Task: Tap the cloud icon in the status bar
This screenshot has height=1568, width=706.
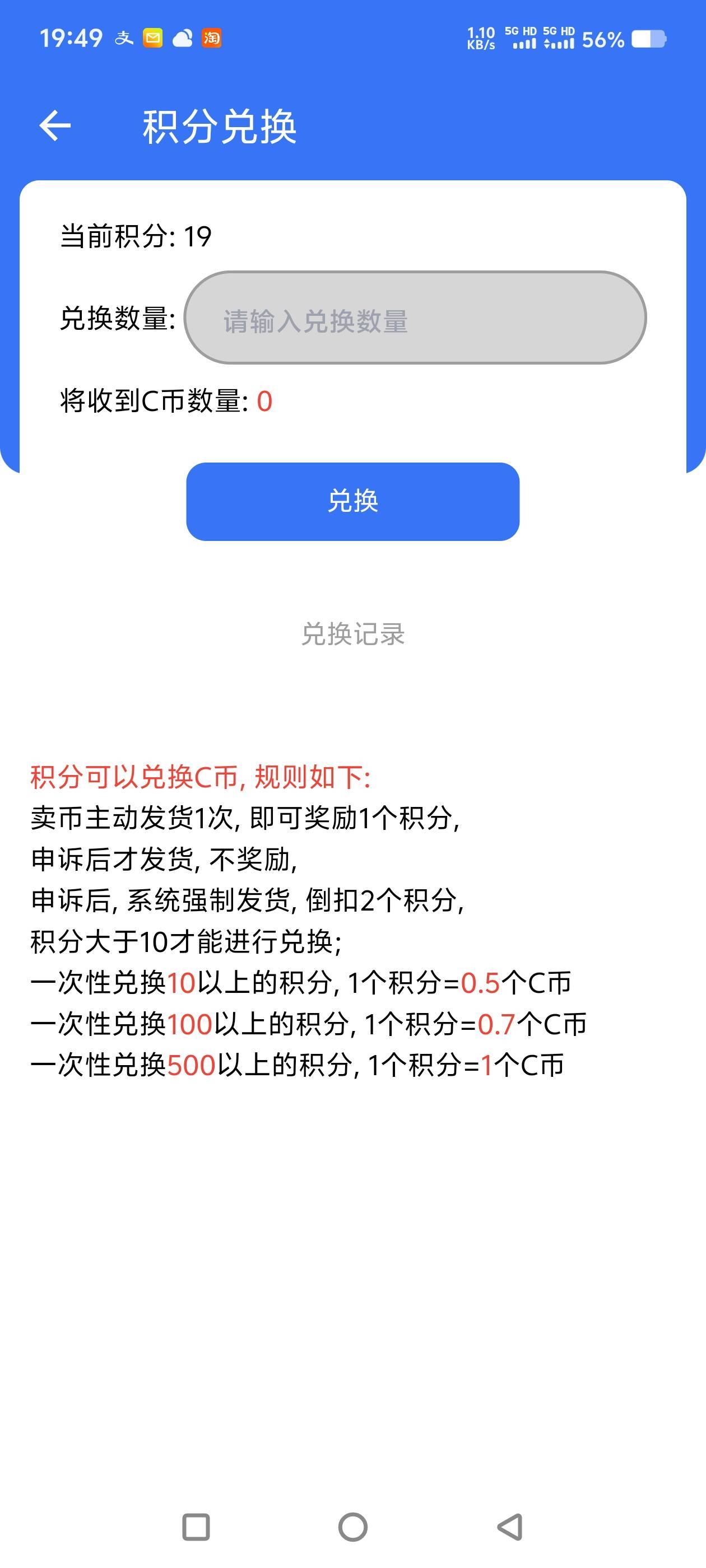Action: point(183,38)
